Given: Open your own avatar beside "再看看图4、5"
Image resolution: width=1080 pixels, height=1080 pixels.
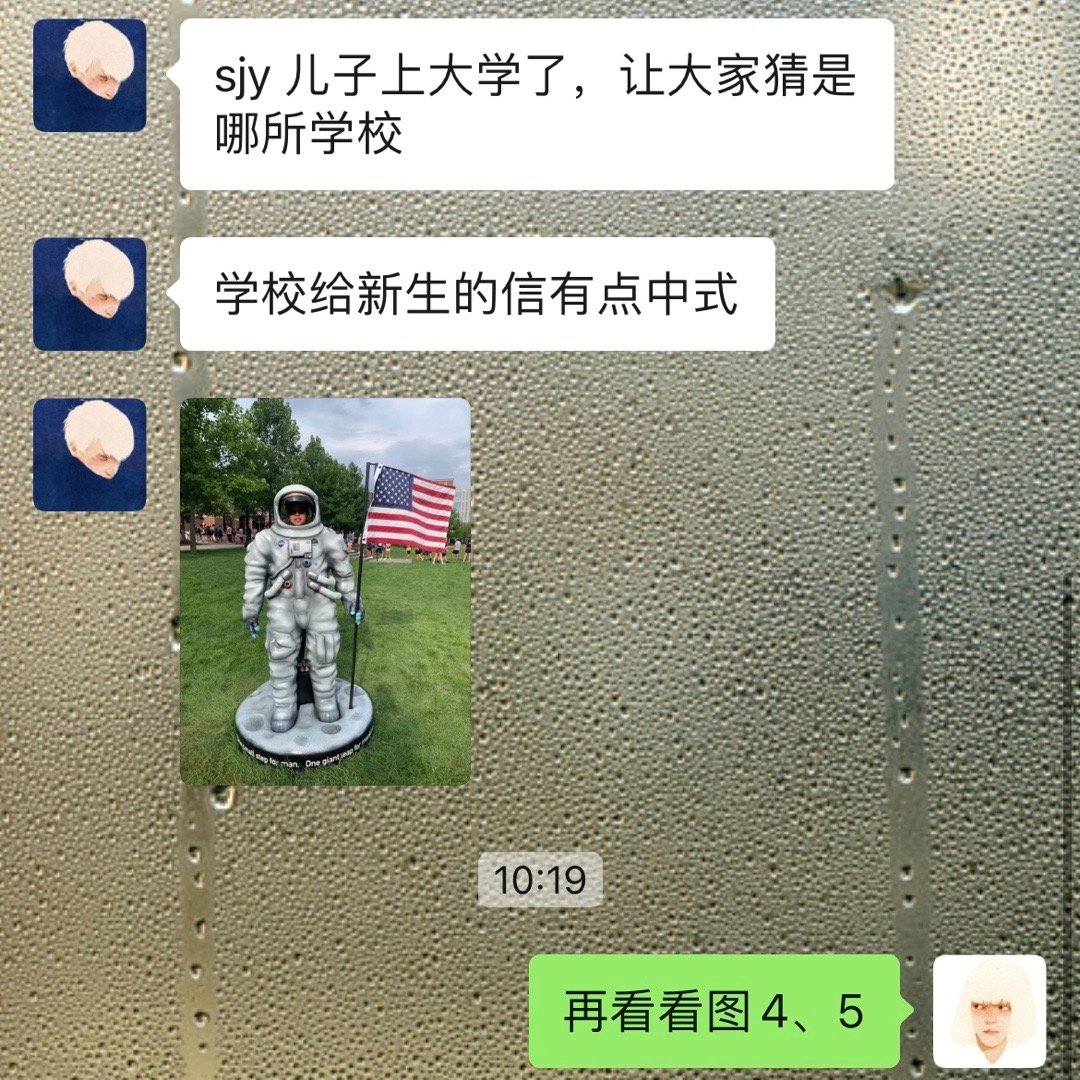Looking at the screenshot, I should [x=989, y=1011].
